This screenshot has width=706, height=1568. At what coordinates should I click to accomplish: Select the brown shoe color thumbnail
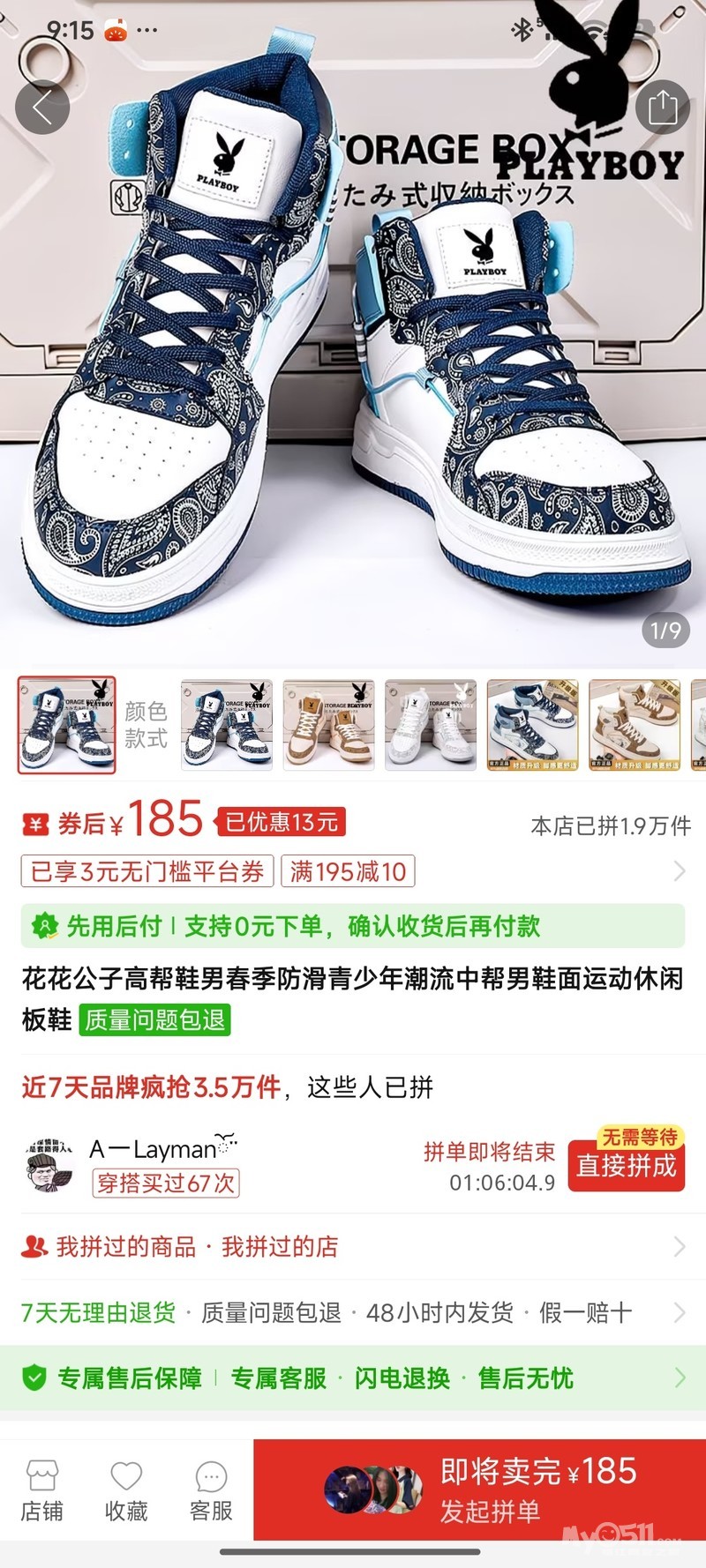pyautogui.click(x=328, y=725)
